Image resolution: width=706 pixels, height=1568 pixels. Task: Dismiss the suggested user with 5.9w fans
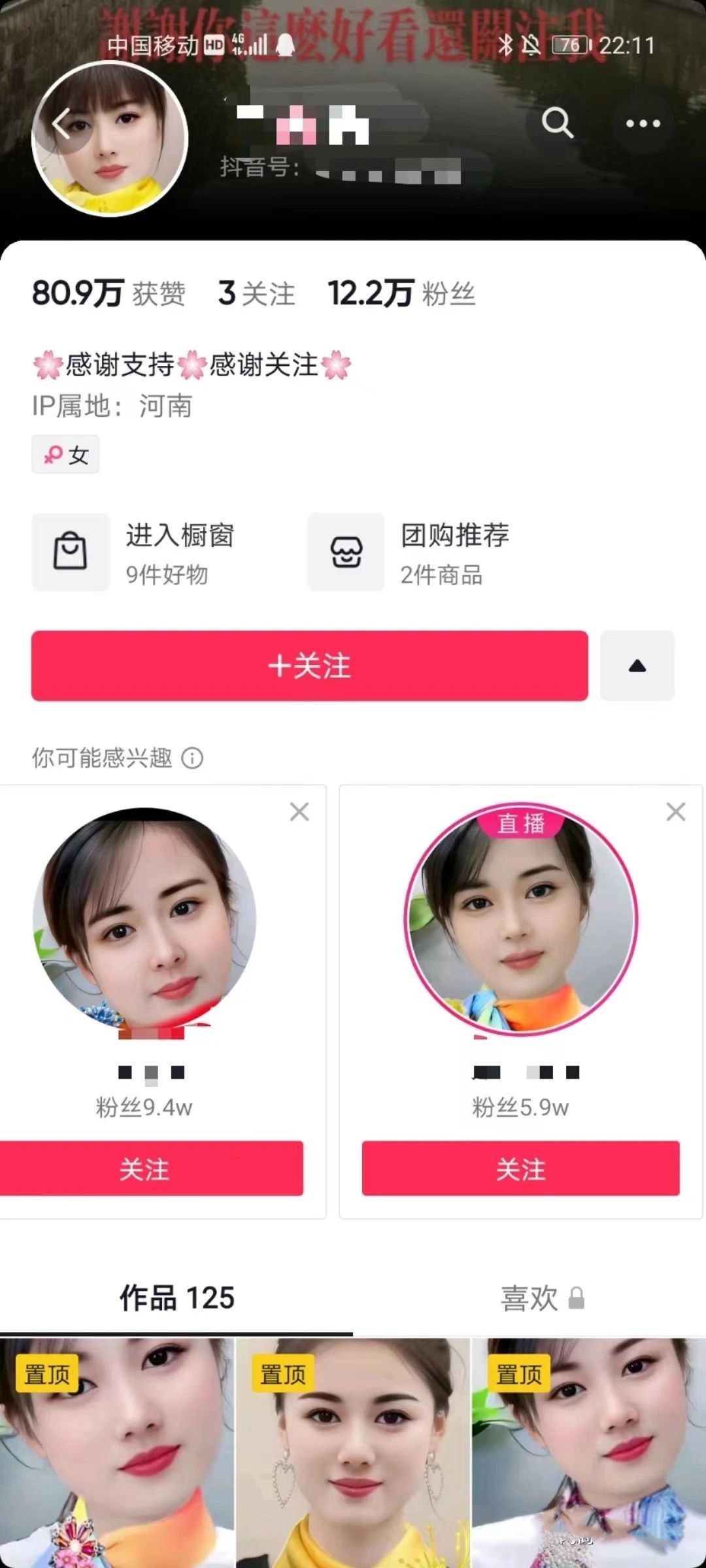click(x=676, y=812)
